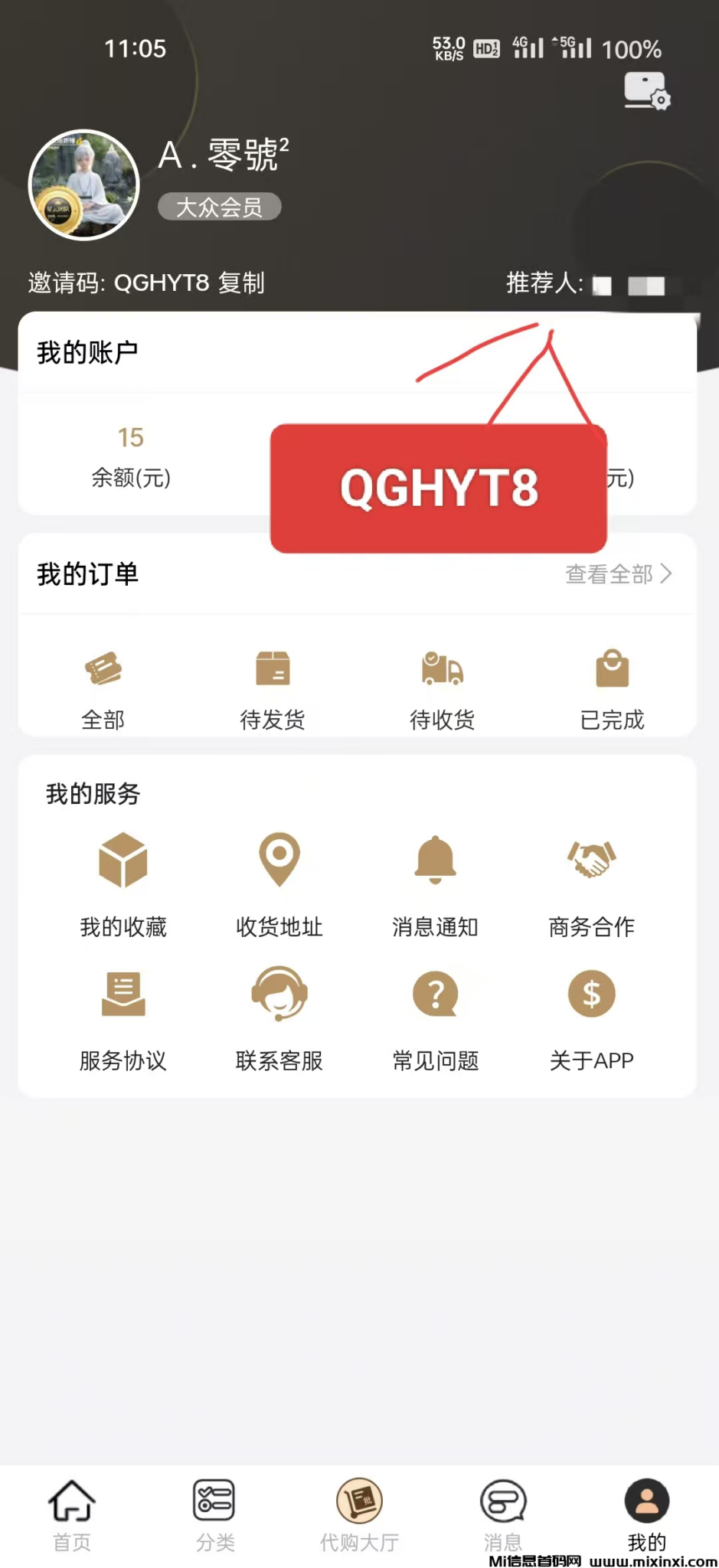719x1568 pixels.
Task: Tap the profile avatar picture
Action: click(83, 185)
